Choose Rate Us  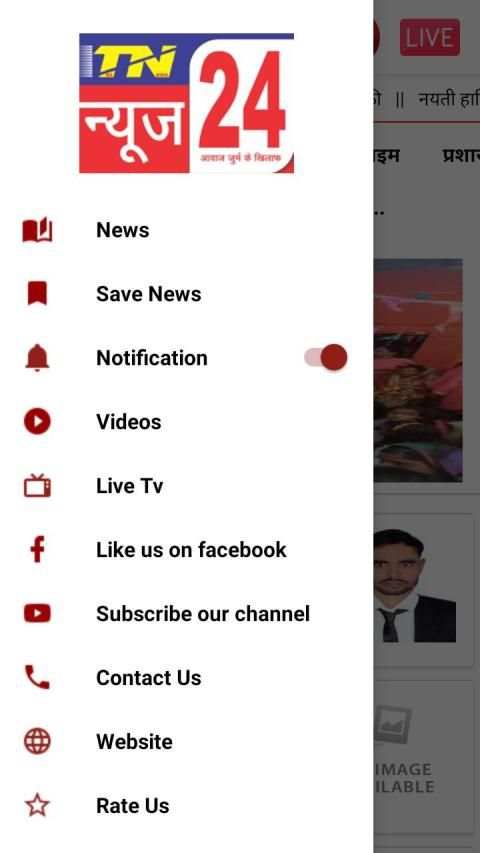click(x=187, y=806)
